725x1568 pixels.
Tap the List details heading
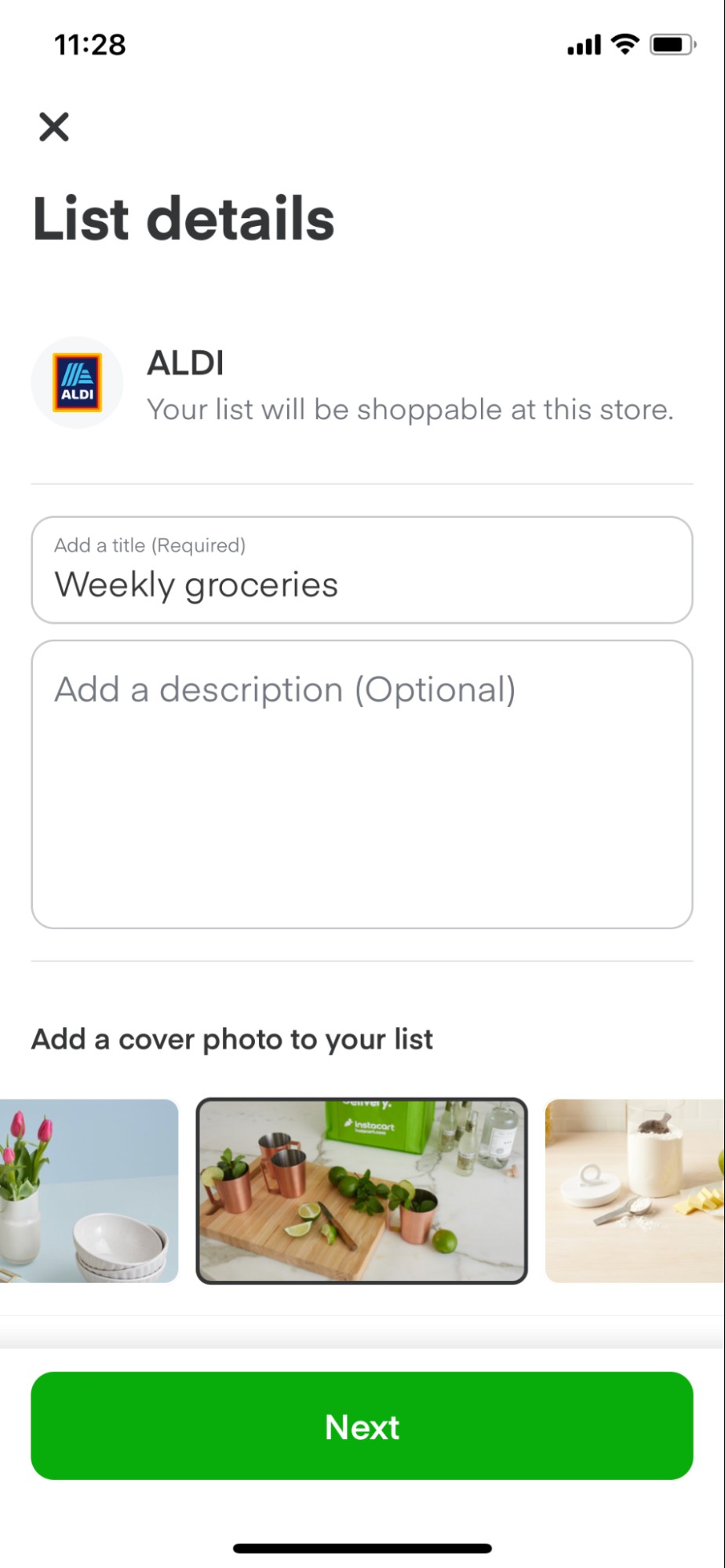(x=183, y=217)
